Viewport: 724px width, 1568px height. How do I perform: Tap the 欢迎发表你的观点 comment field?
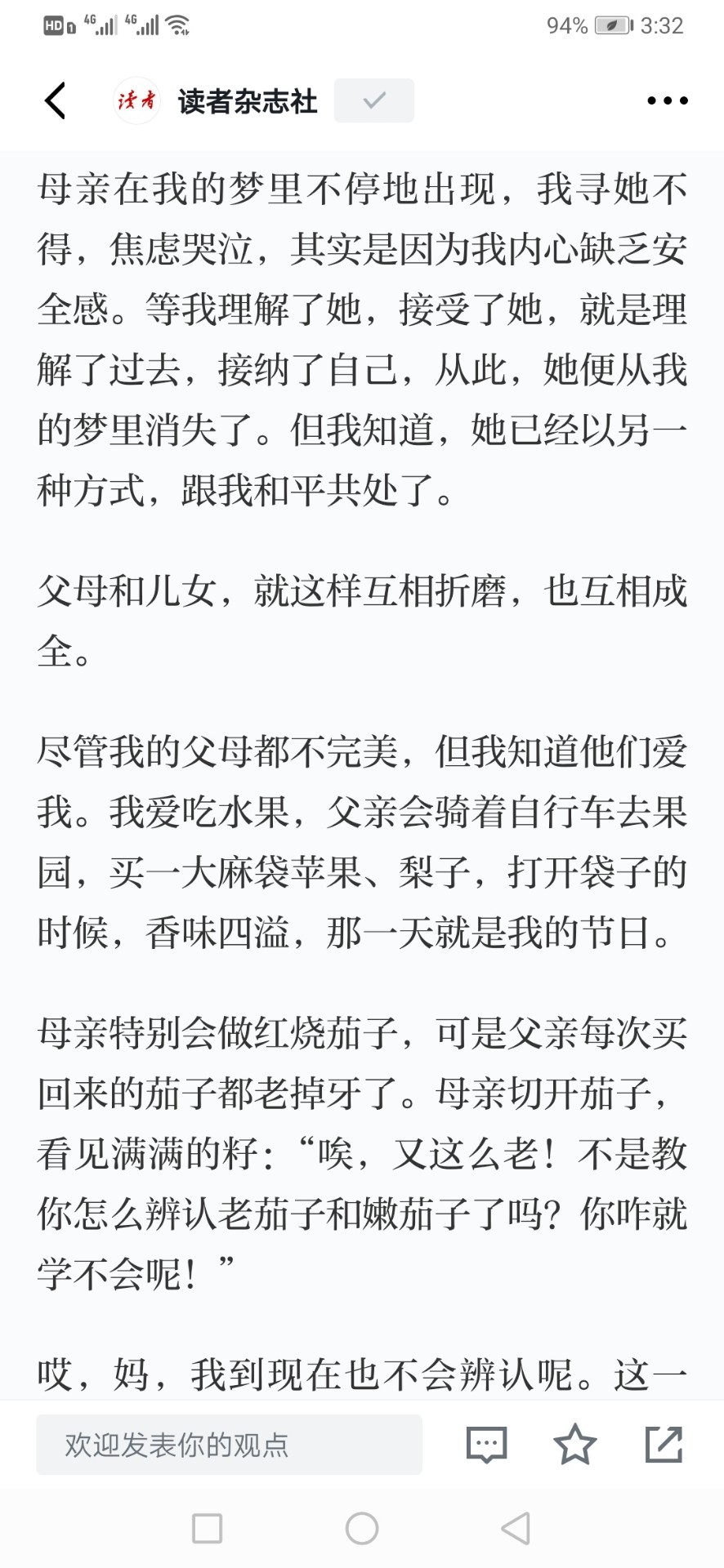tap(229, 1445)
